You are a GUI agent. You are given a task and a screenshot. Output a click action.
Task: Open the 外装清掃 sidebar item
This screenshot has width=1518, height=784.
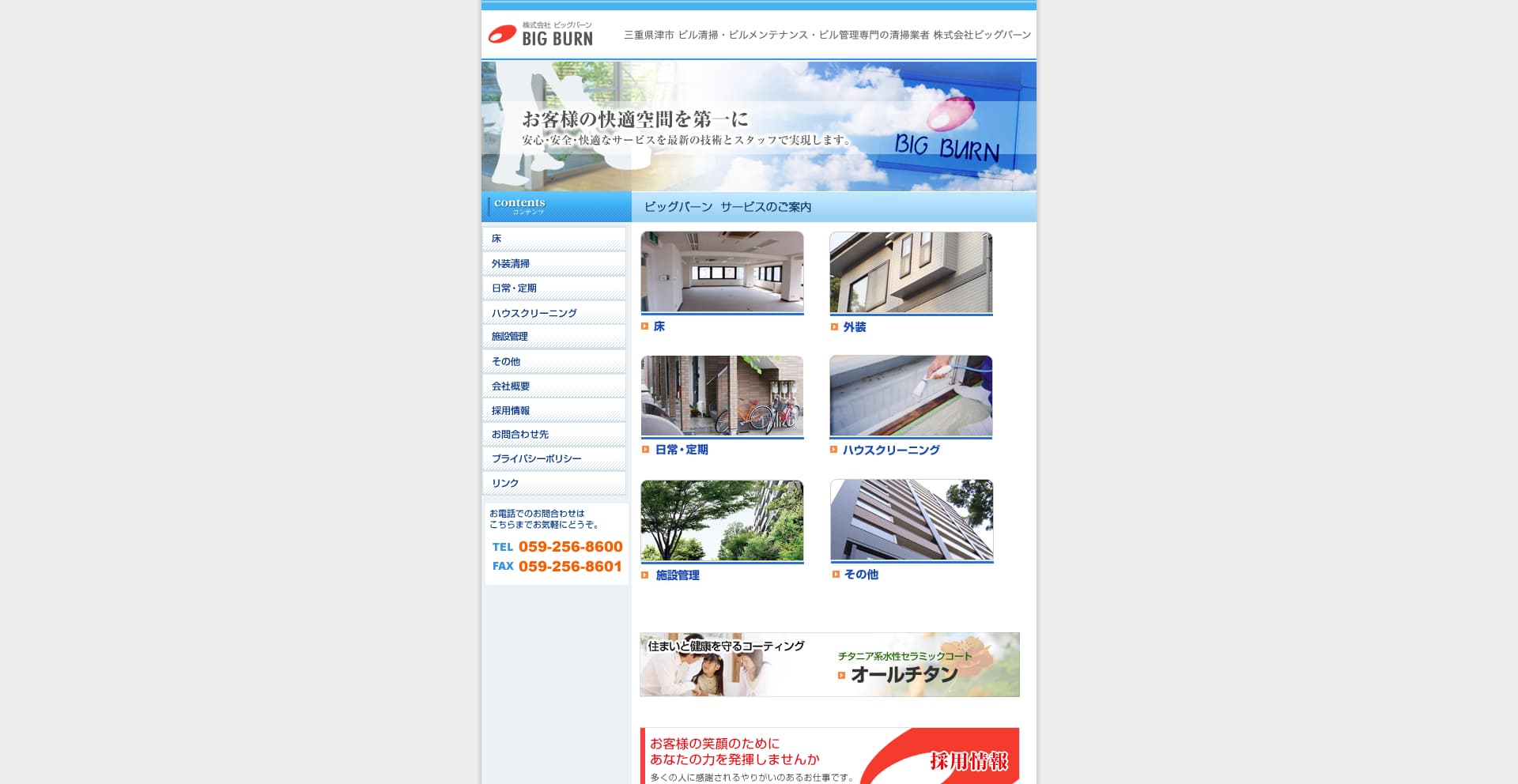point(553,264)
